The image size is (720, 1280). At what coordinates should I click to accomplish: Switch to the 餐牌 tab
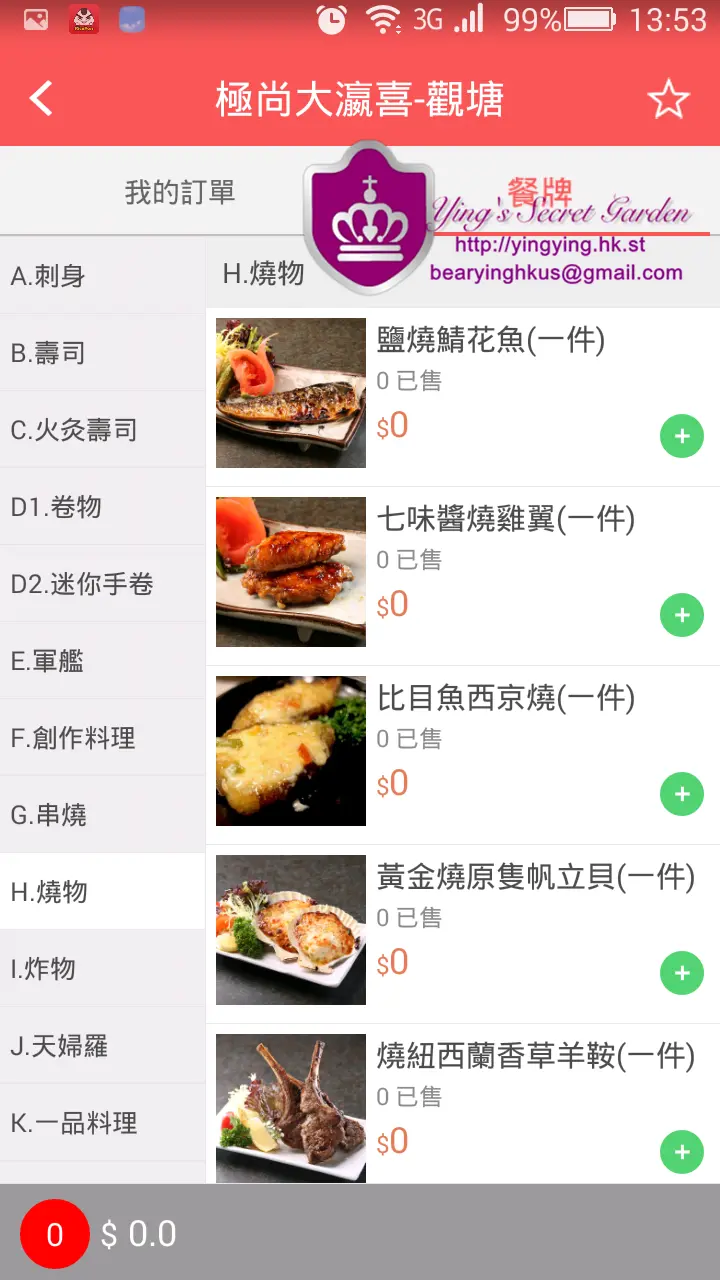(x=540, y=192)
